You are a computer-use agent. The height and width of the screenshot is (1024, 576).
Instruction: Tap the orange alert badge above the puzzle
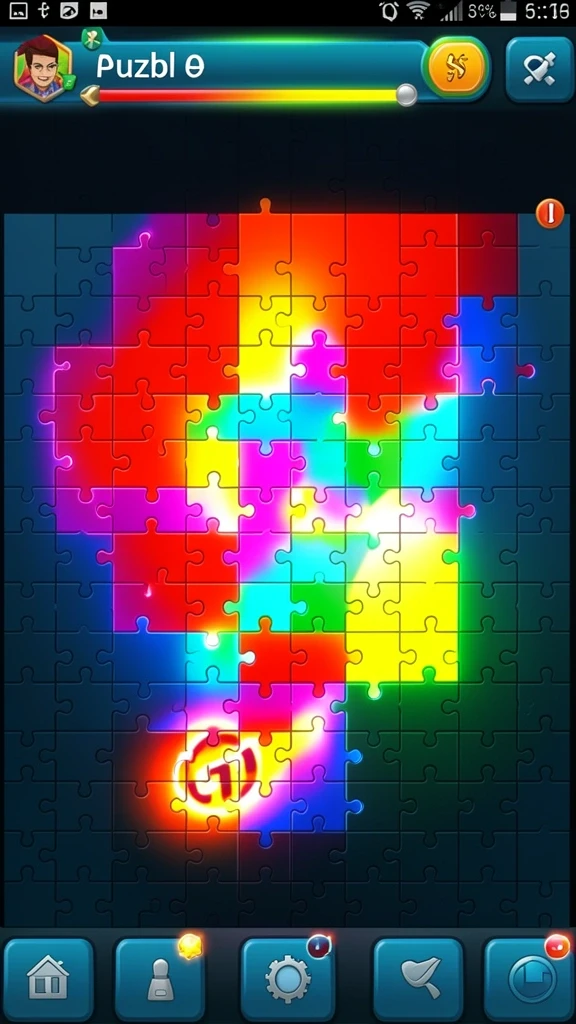coord(549,213)
